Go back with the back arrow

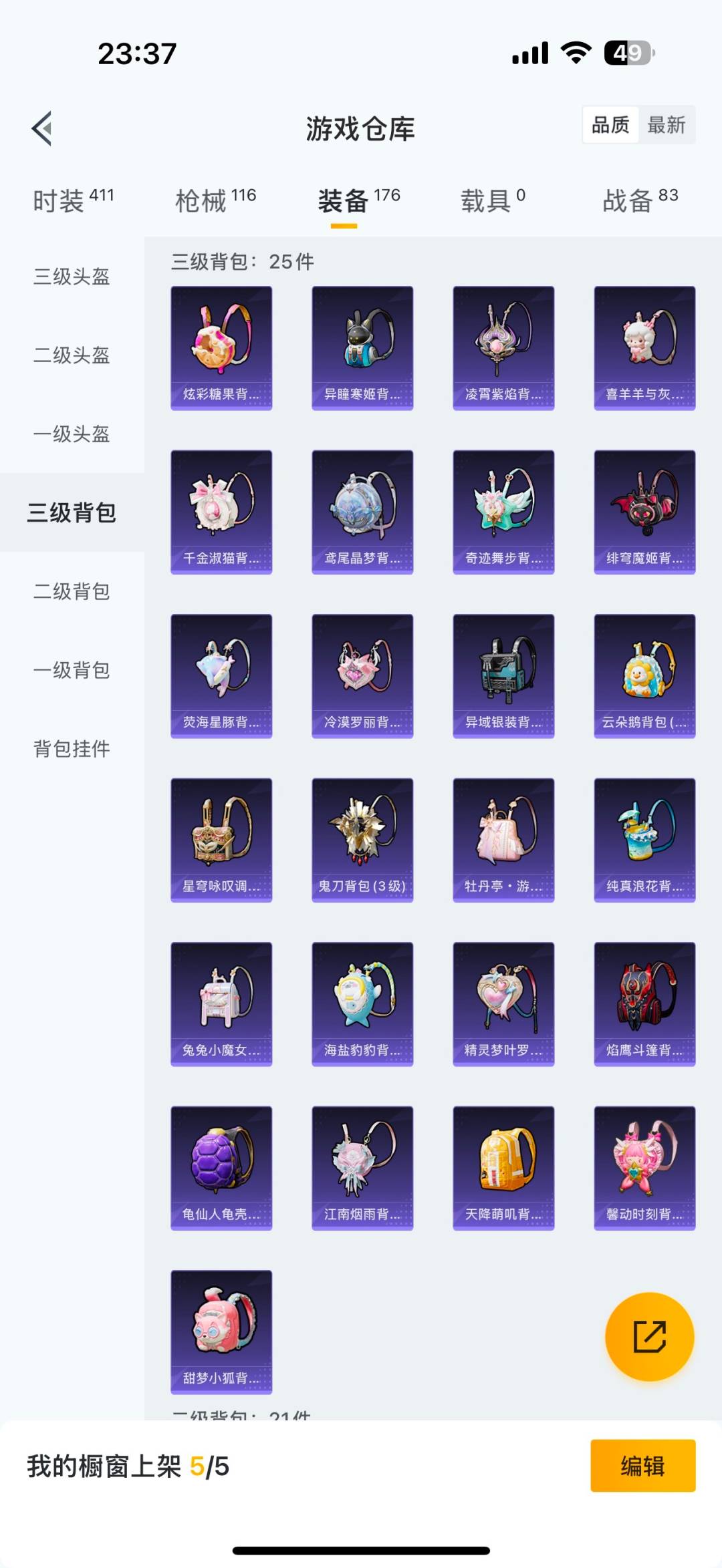42,128
